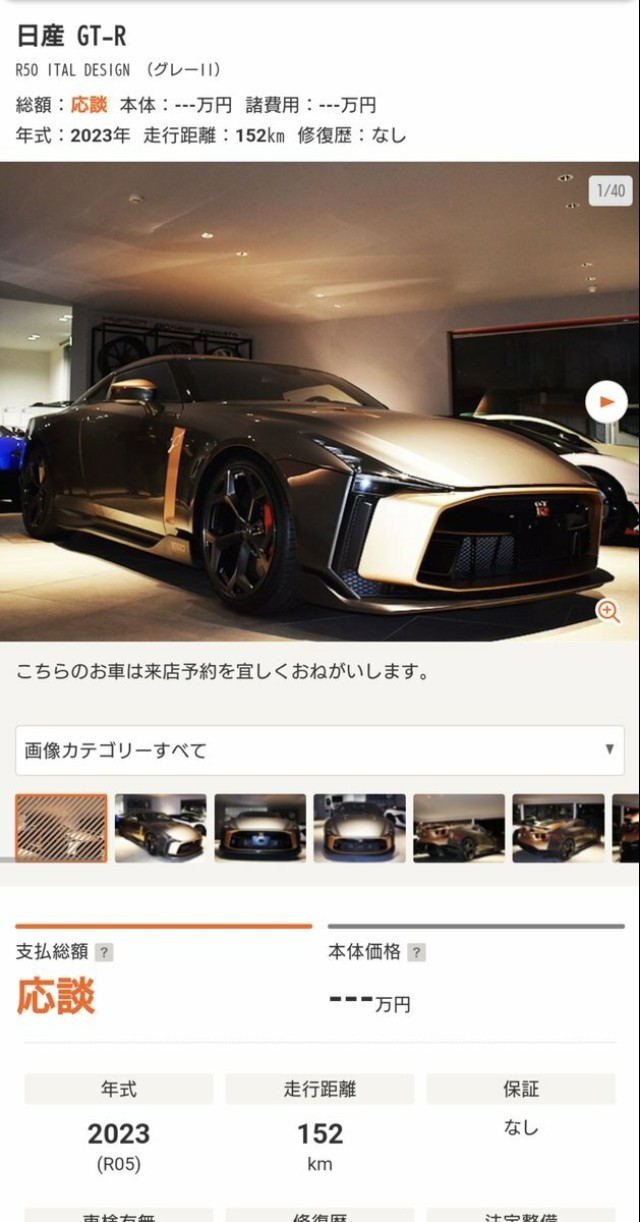Show the next photo with the orange arrow
The image size is (640, 1222).
point(606,402)
